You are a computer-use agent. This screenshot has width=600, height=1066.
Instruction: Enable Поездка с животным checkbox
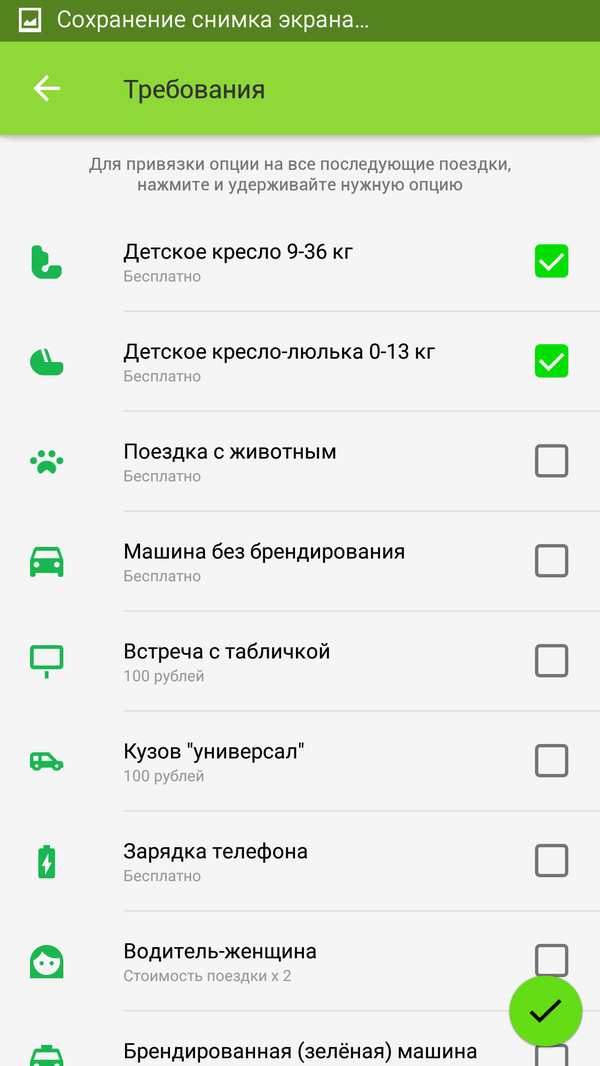[551, 461]
